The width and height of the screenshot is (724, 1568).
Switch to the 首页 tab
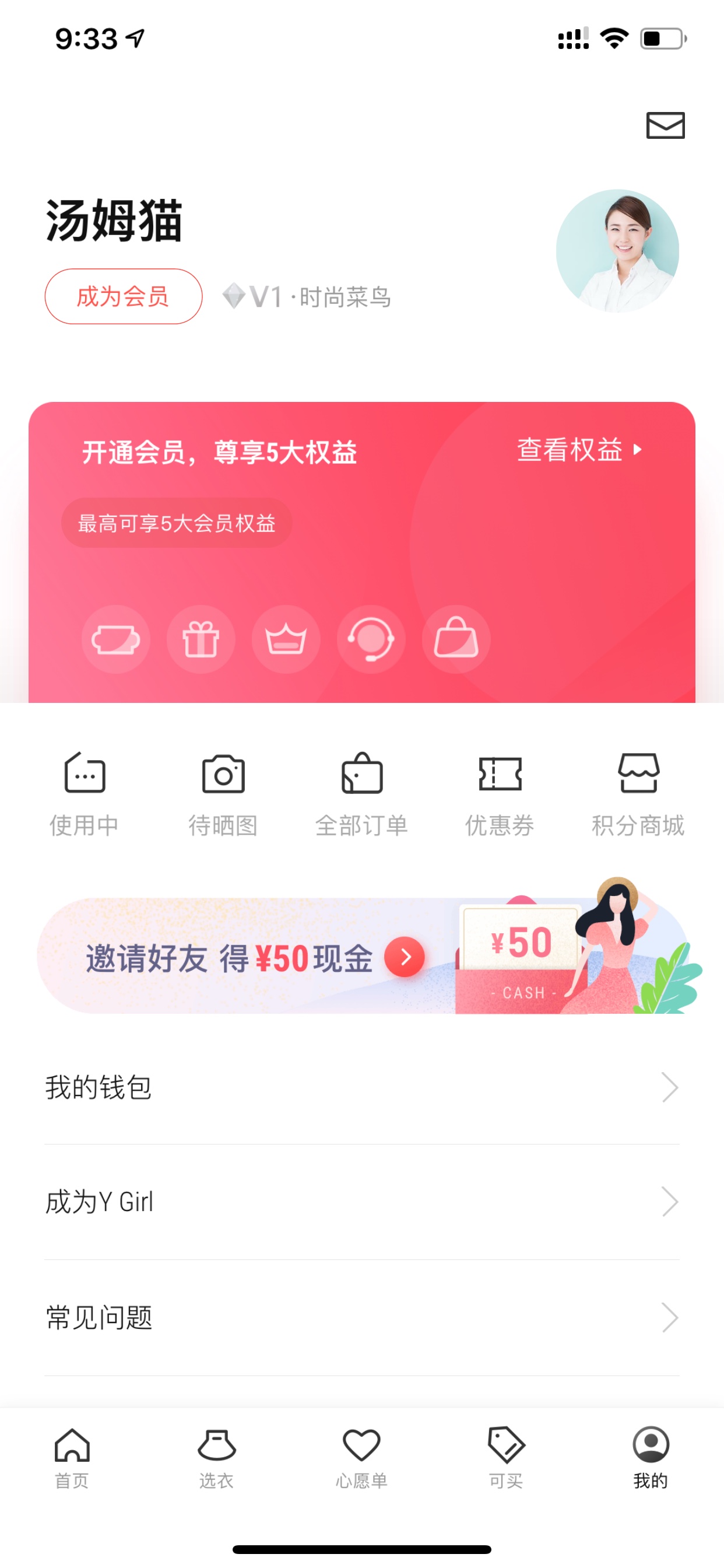tap(72, 1457)
